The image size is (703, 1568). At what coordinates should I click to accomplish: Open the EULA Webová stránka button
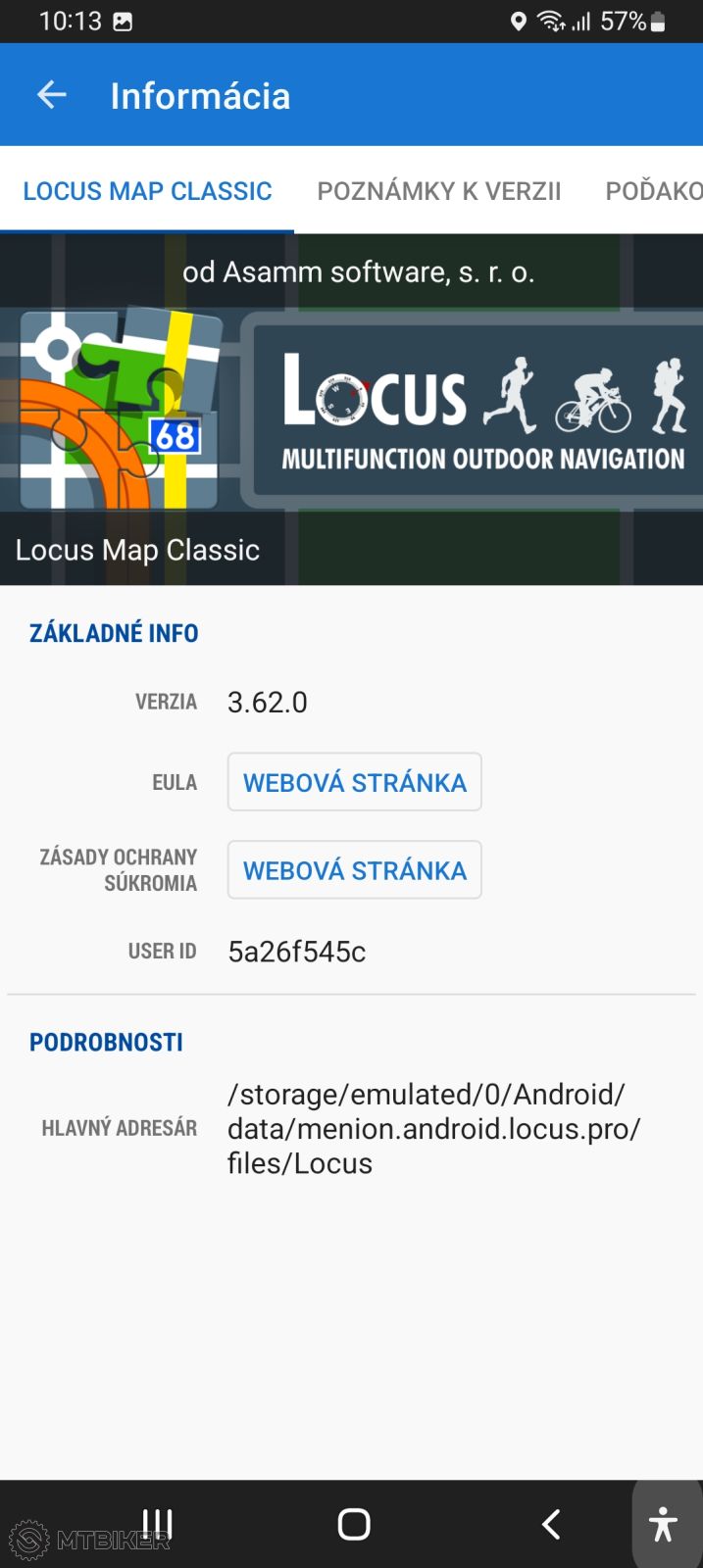coord(354,782)
